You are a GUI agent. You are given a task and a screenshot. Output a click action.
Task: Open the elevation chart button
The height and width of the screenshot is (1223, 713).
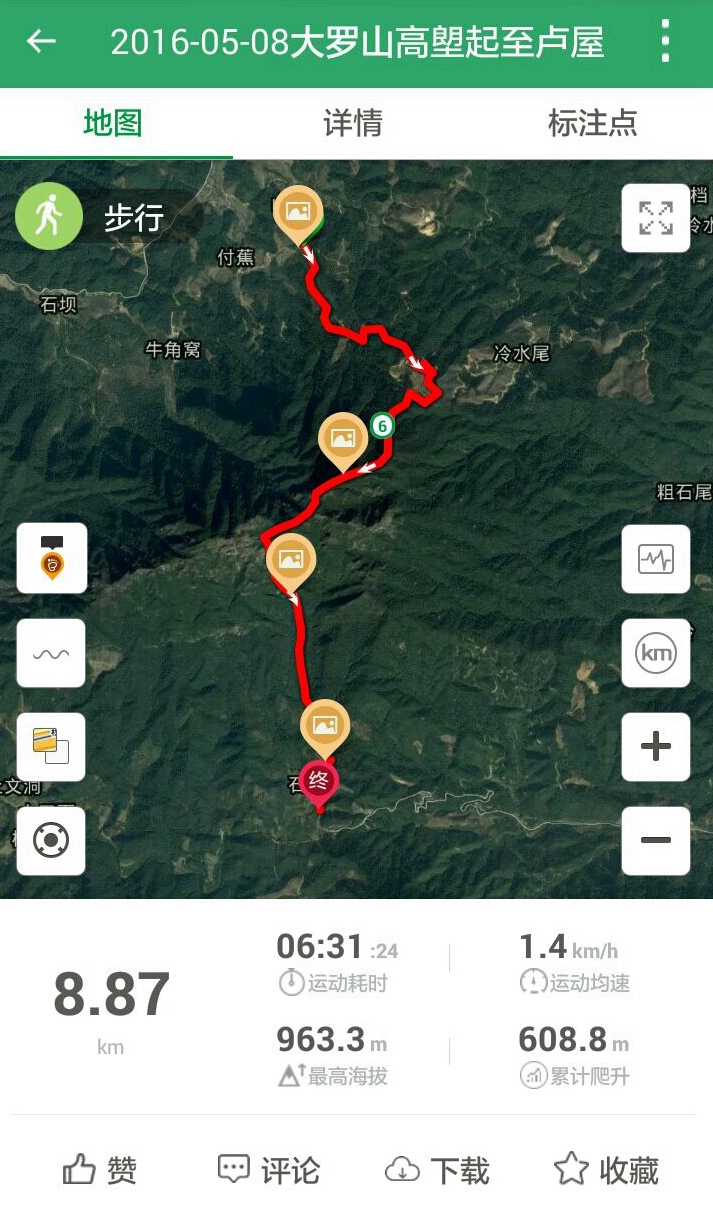pyautogui.click(x=655, y=559)
